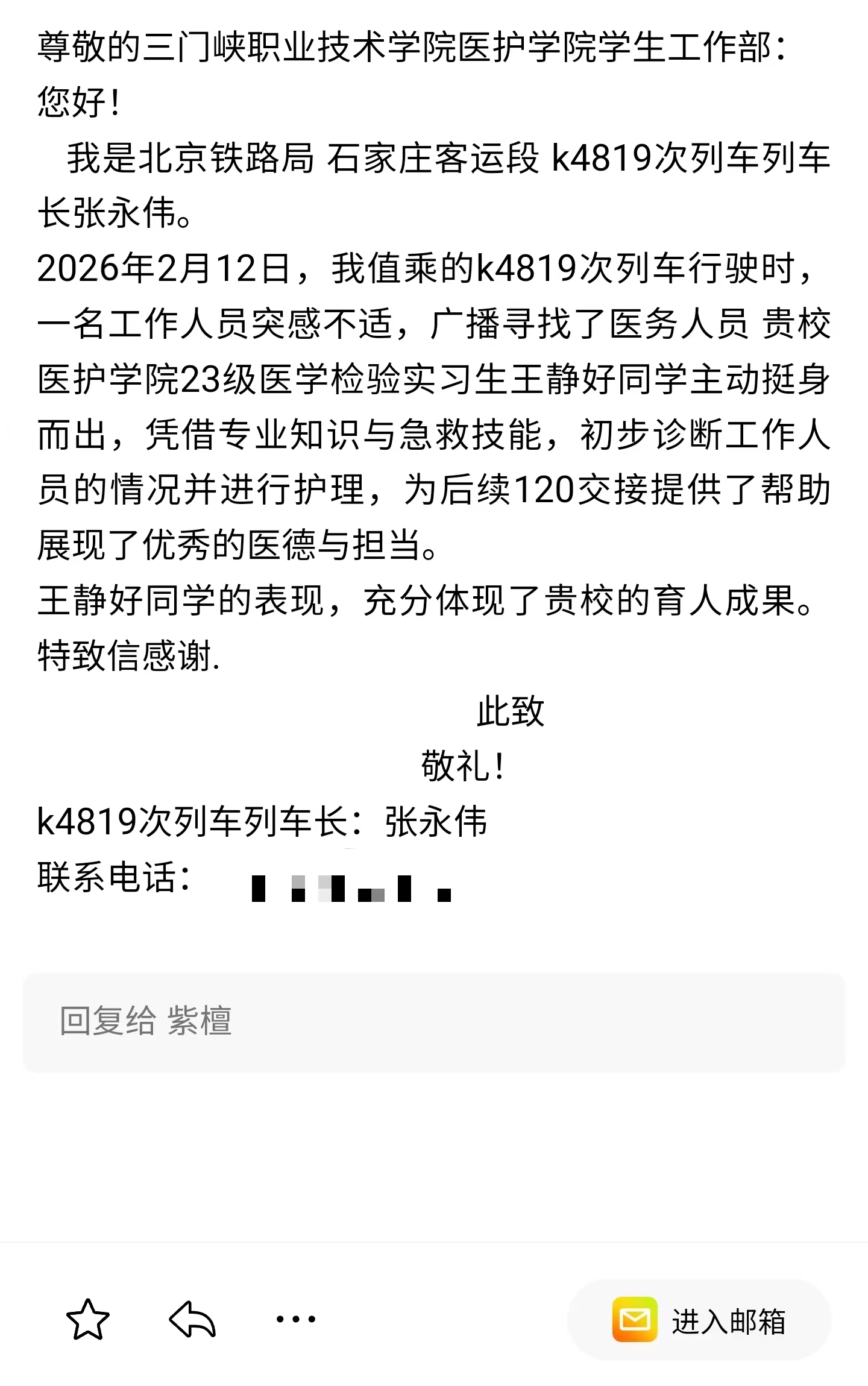Open the 进入邮箱 mailbox button

pos(699,1321)
